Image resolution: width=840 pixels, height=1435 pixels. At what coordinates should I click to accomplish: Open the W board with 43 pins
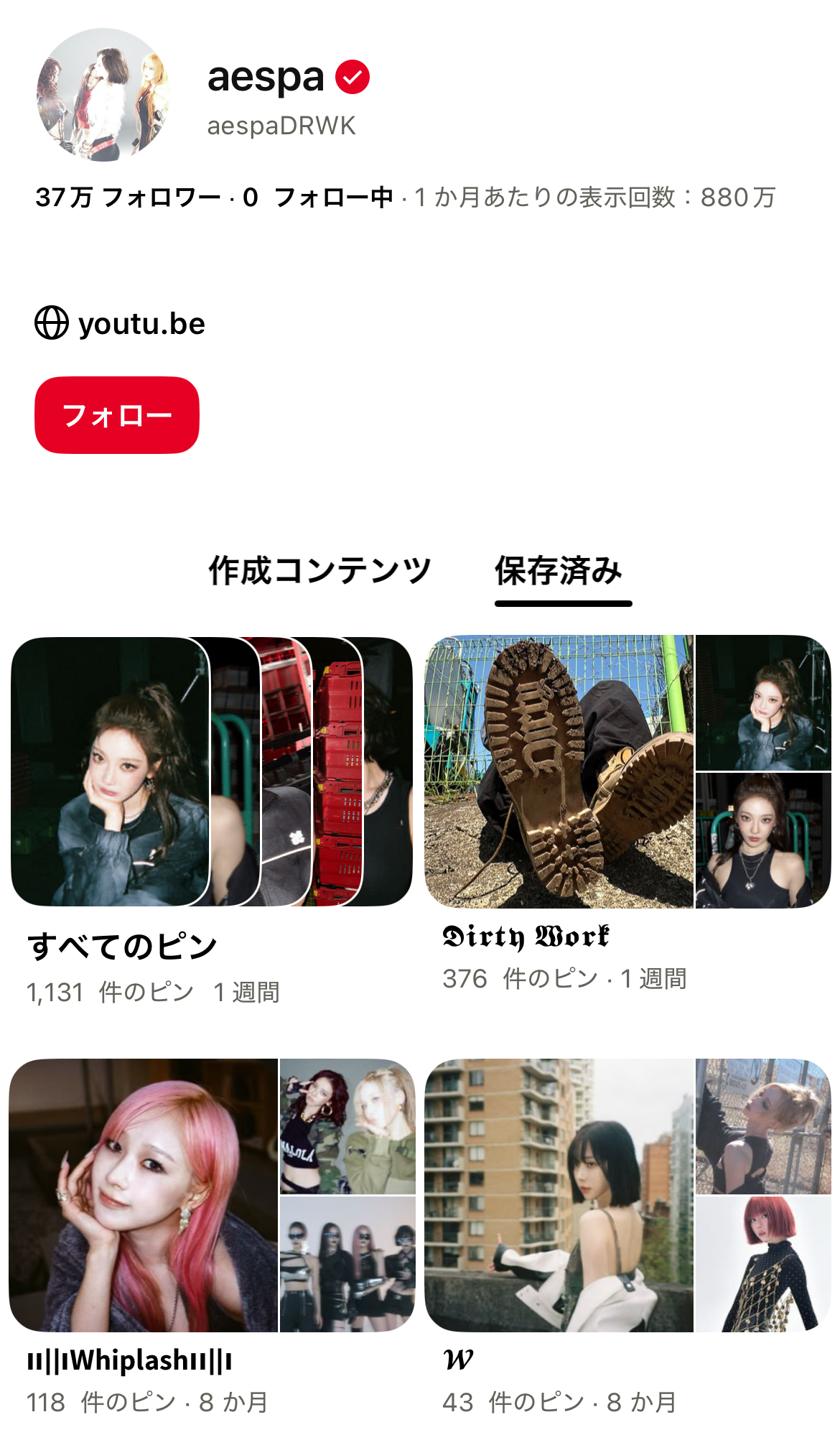pyautogui.click(x=627, y=1195)
